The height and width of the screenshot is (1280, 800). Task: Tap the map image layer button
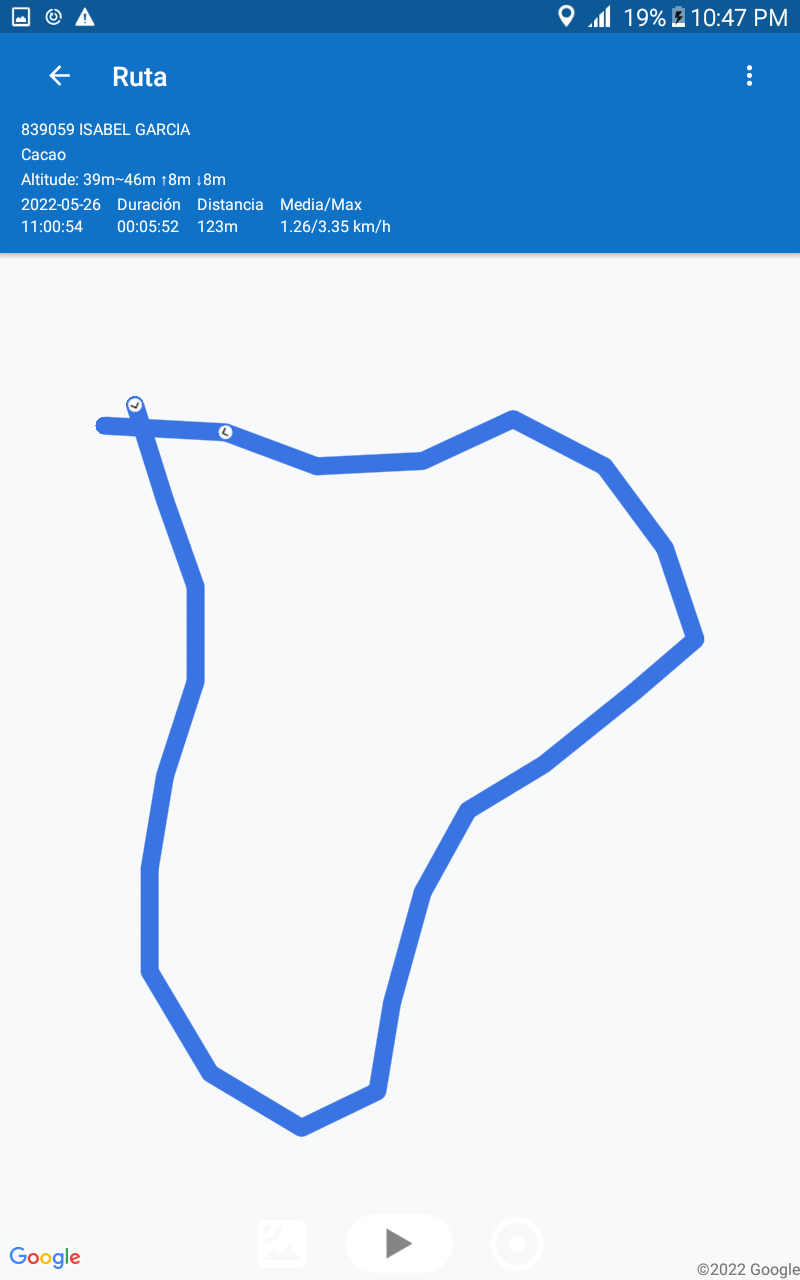pyautogui.click(x=282, y=1244)
